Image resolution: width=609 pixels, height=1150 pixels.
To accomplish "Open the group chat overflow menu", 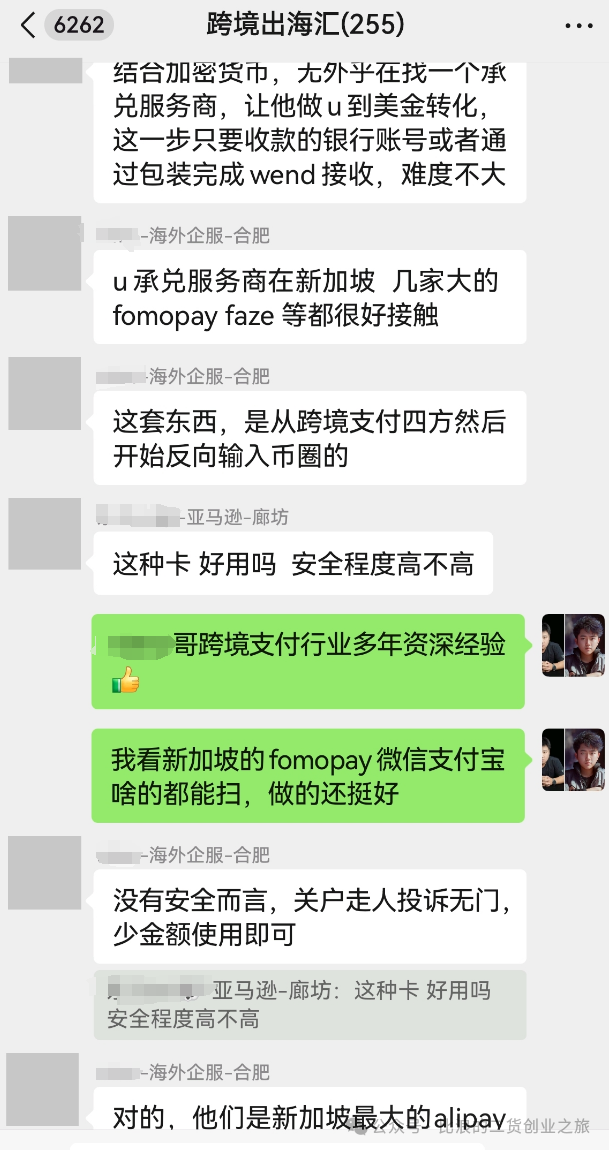I will pos(577,25).
